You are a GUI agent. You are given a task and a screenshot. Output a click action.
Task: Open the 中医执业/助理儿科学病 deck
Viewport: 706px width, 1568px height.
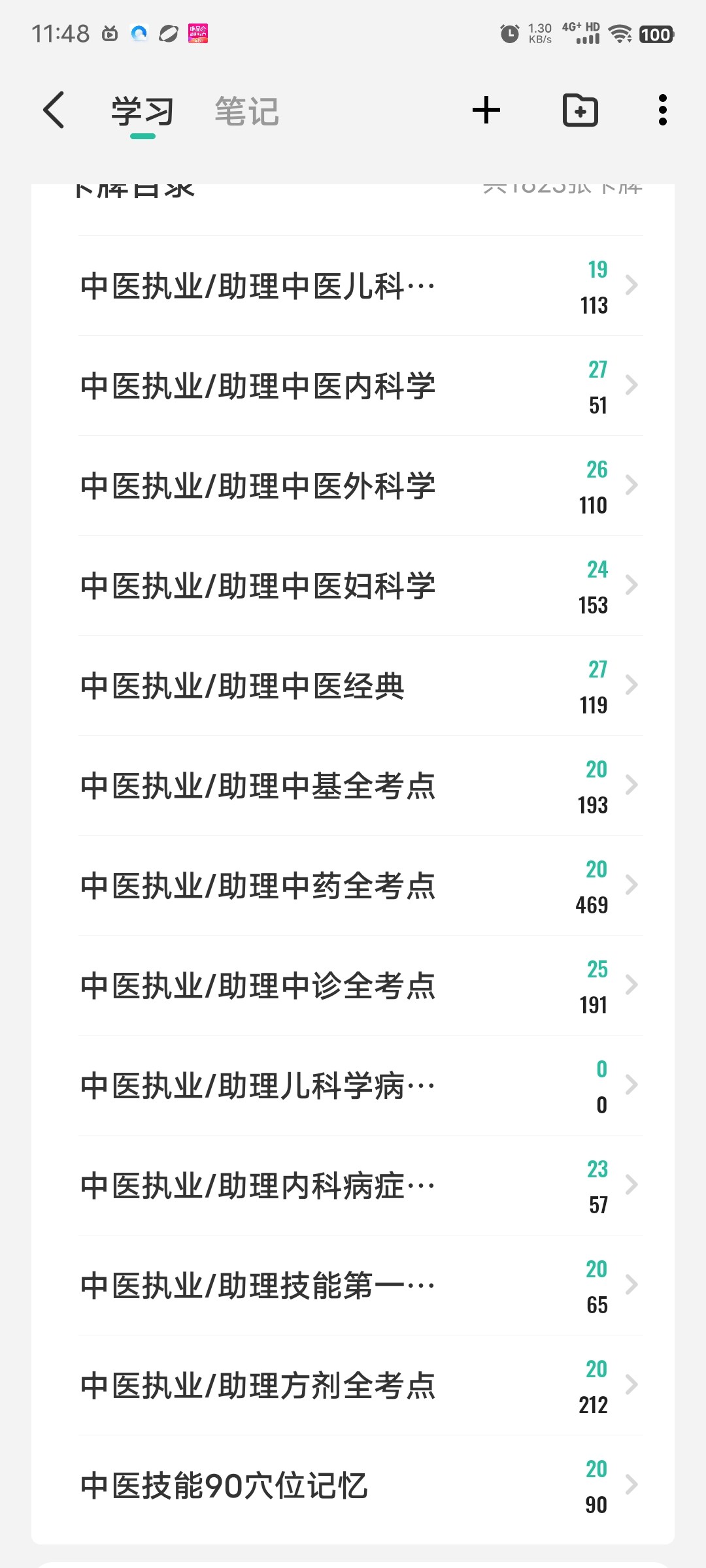[x=361, y=1085]
